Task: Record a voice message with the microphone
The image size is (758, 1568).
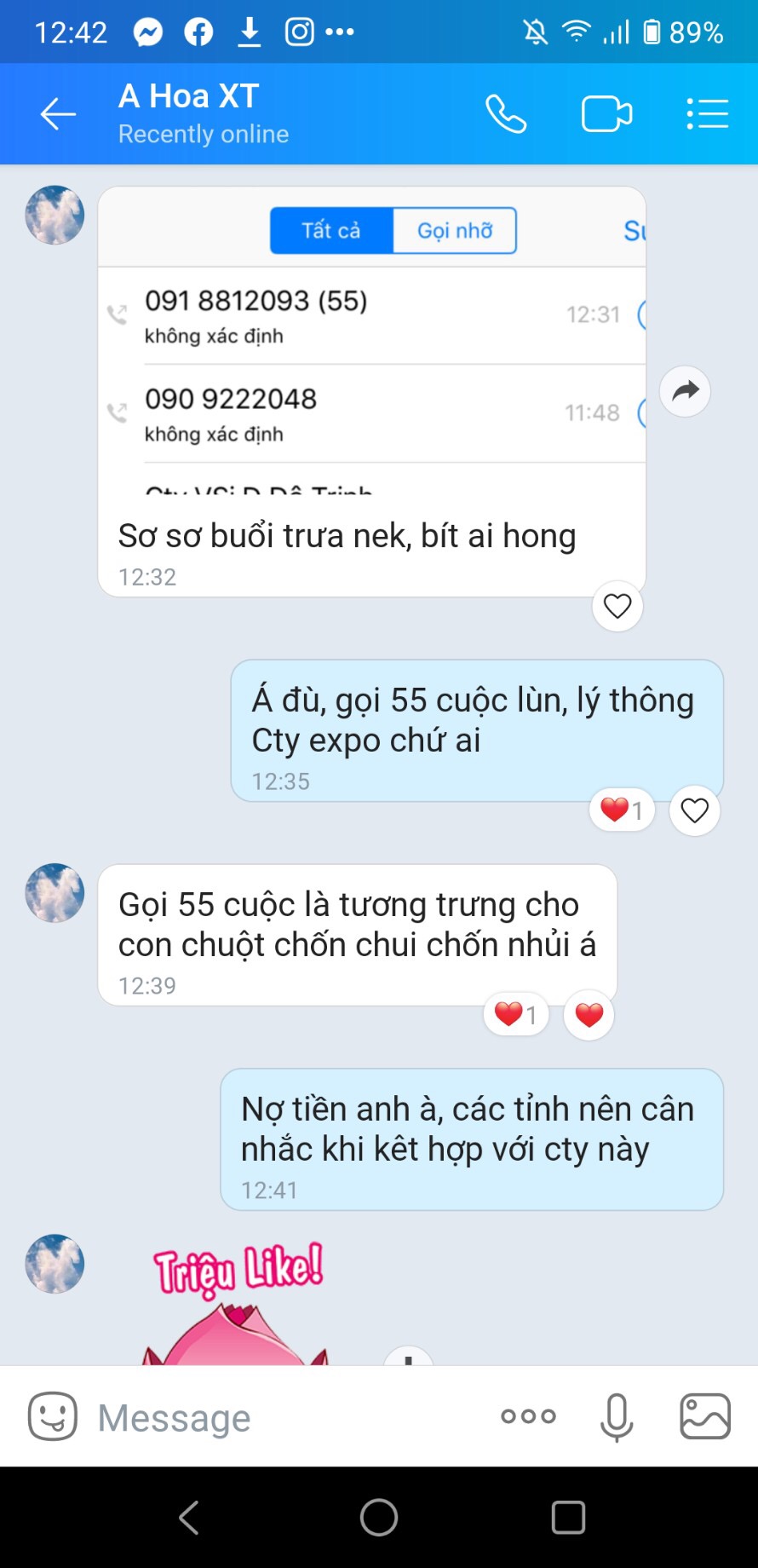Action: point(617,1416)
